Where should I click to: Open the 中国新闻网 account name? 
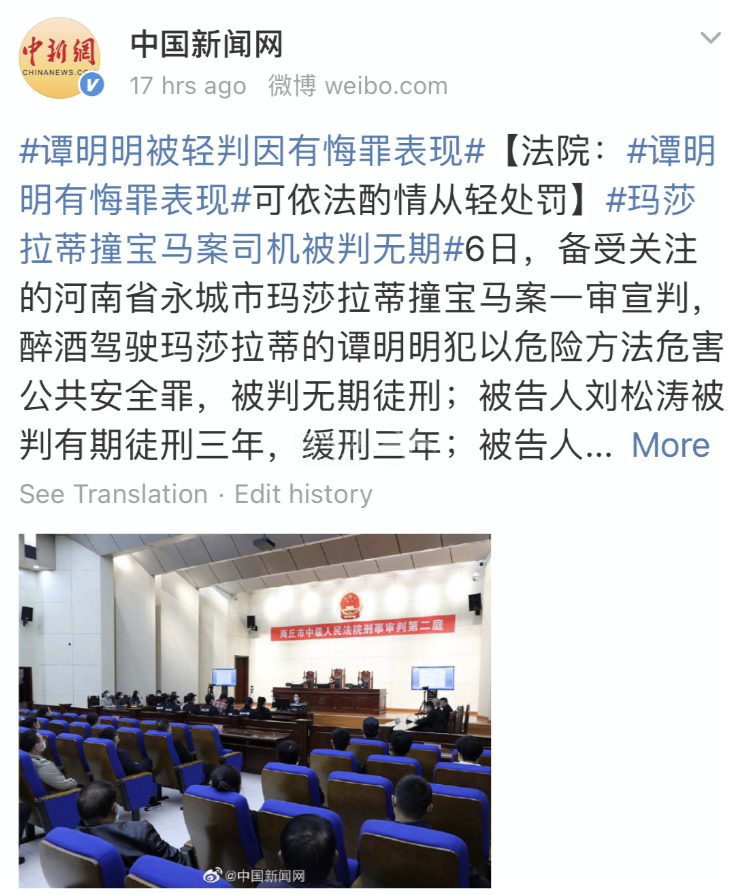coord(207,44)
